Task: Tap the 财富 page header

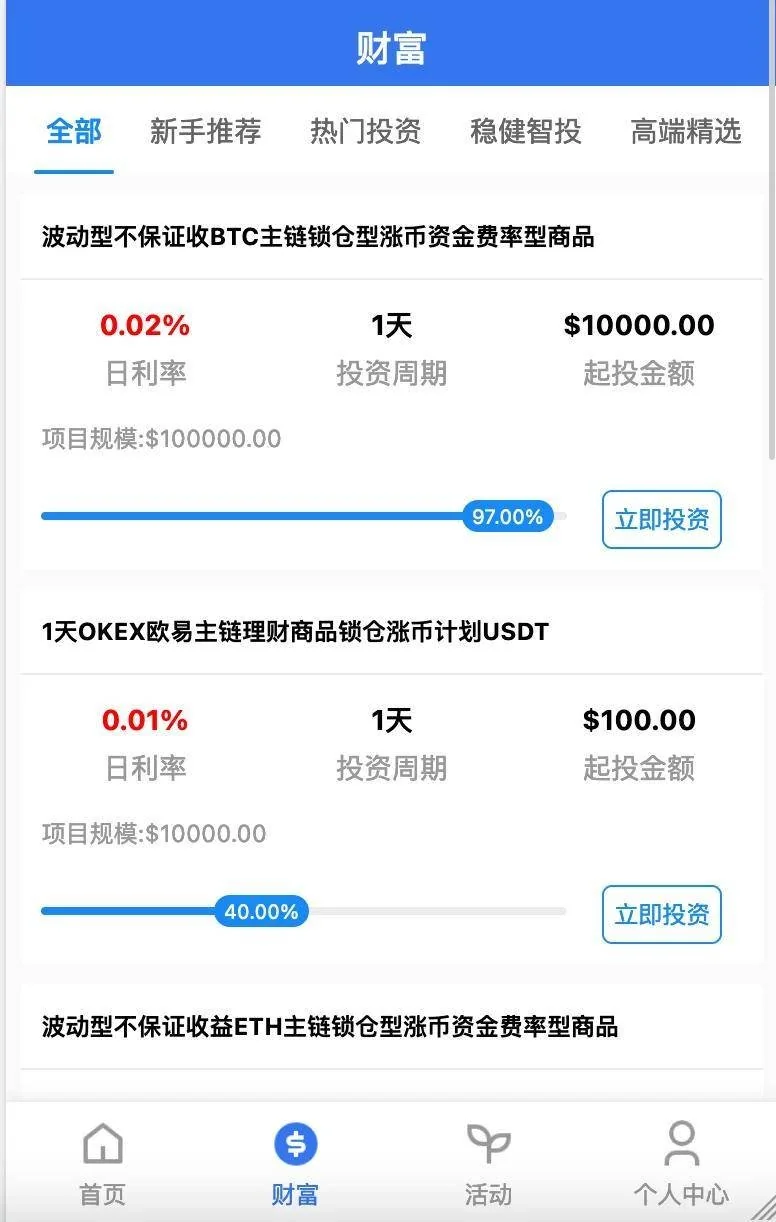Action: tap(388, 44)
